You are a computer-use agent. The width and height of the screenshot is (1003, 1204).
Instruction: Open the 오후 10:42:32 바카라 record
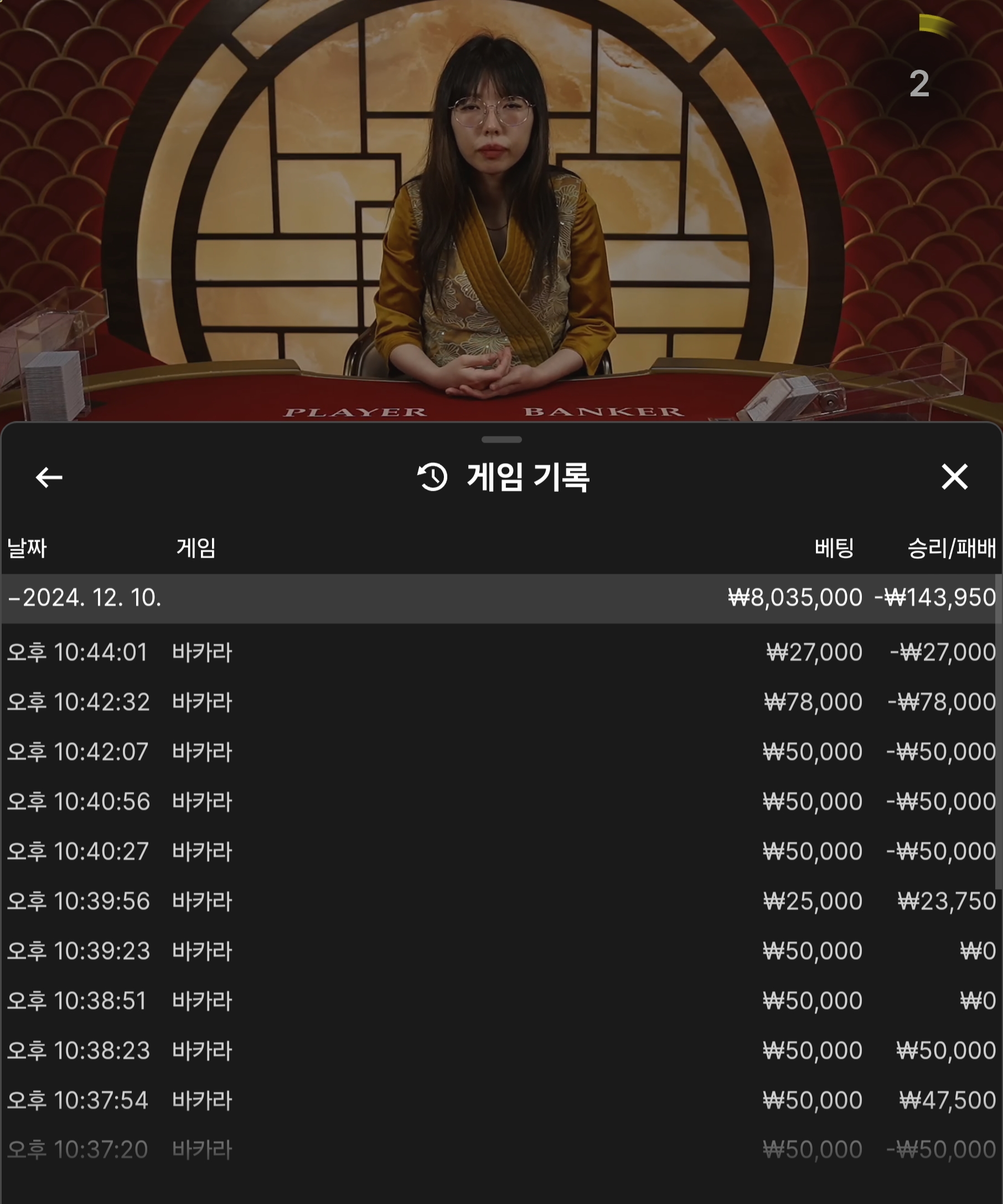[x=499, y=702]
